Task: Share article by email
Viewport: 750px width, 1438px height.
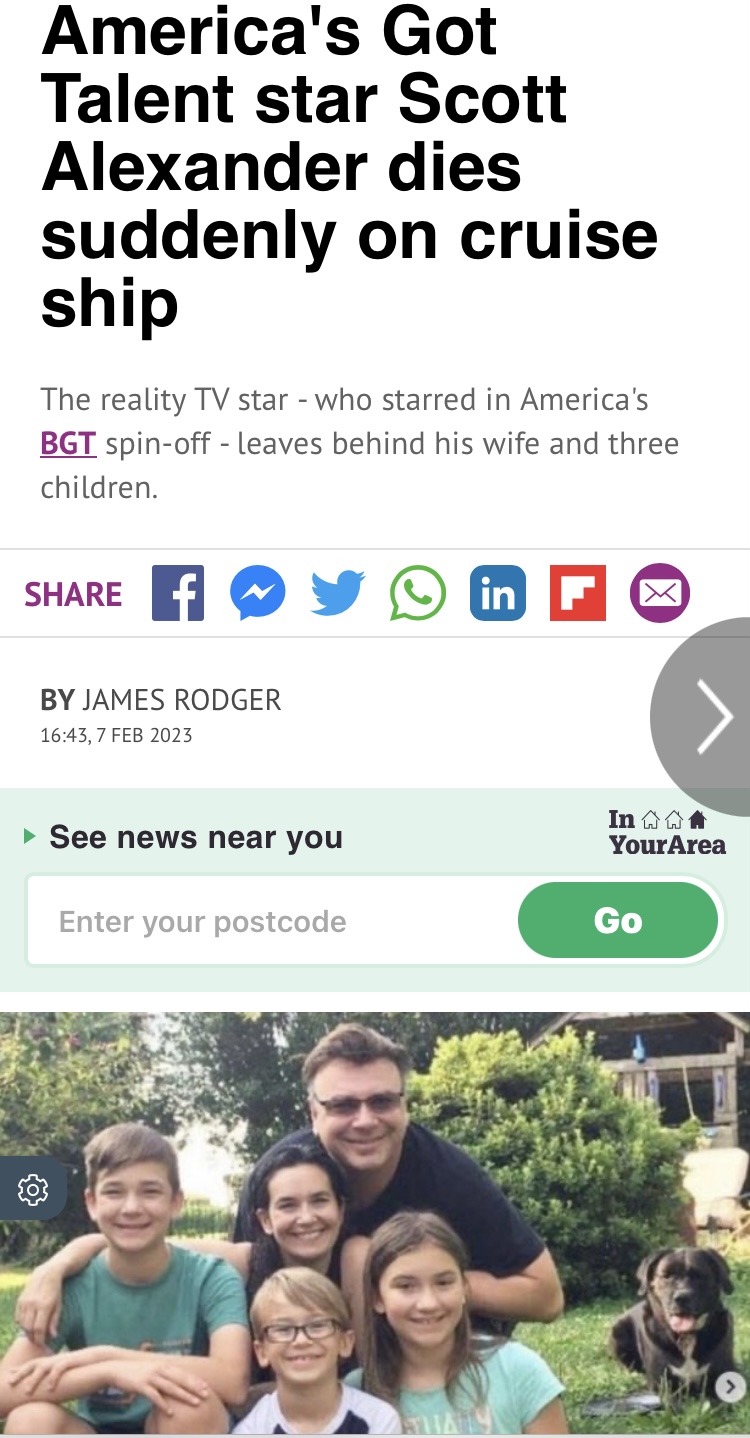Action: point(659,593)
